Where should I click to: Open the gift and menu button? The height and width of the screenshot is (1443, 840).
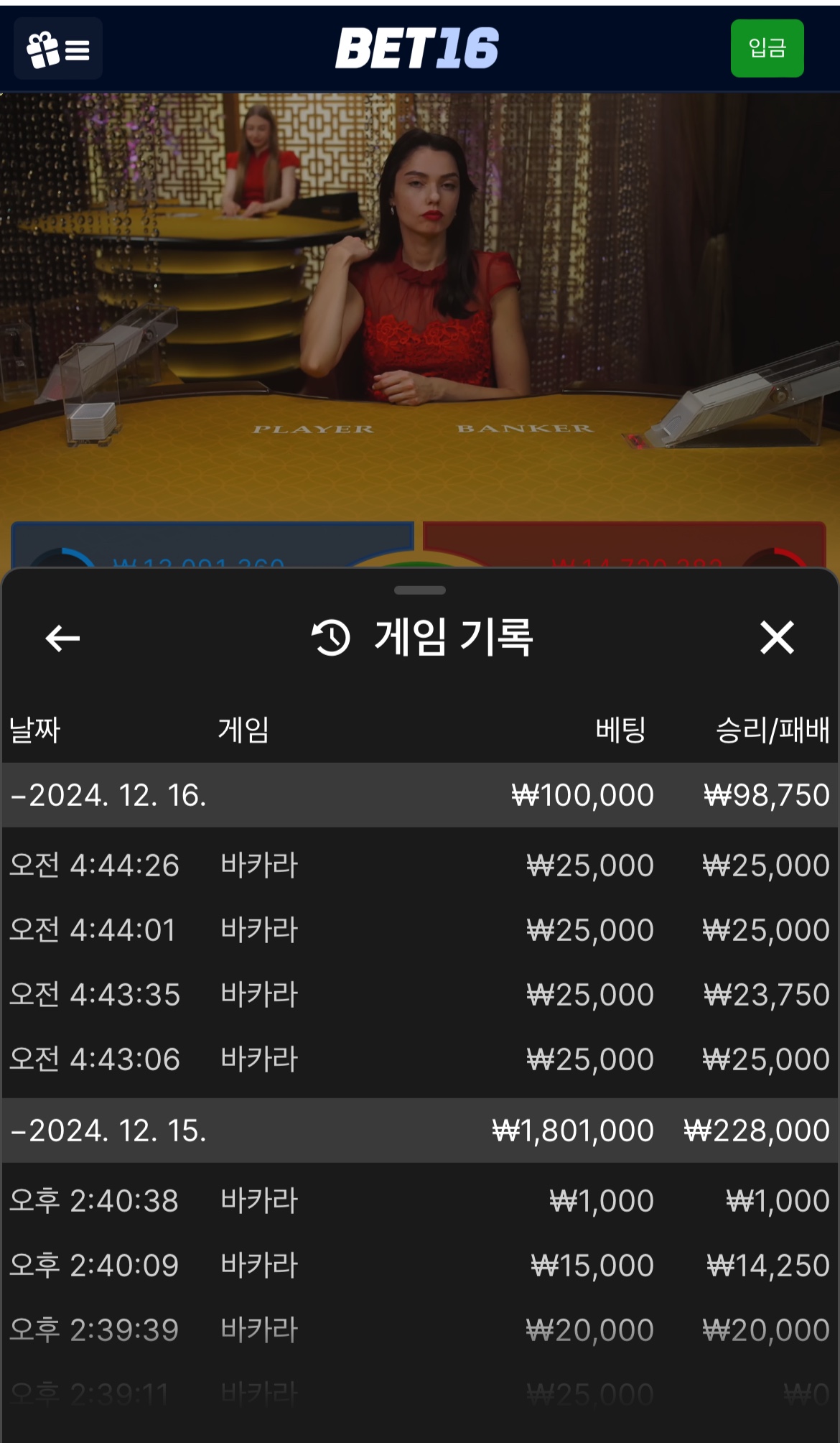pos(57,49)
